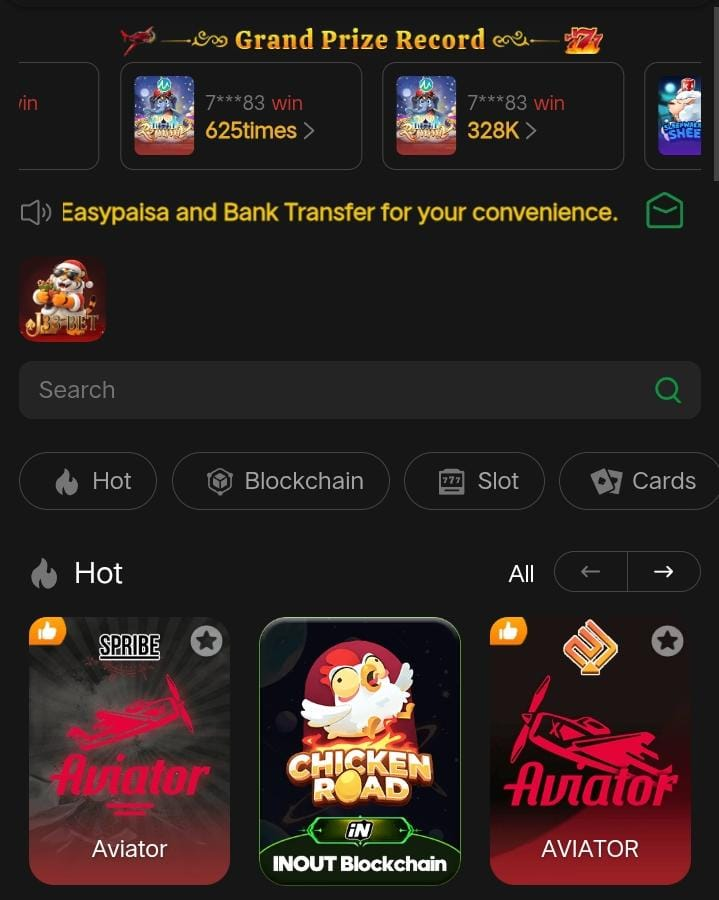This screenshot has height=900, width=719.
Task: Open the JB3-BET Santa promo tile
Action: tap(62, 299)
